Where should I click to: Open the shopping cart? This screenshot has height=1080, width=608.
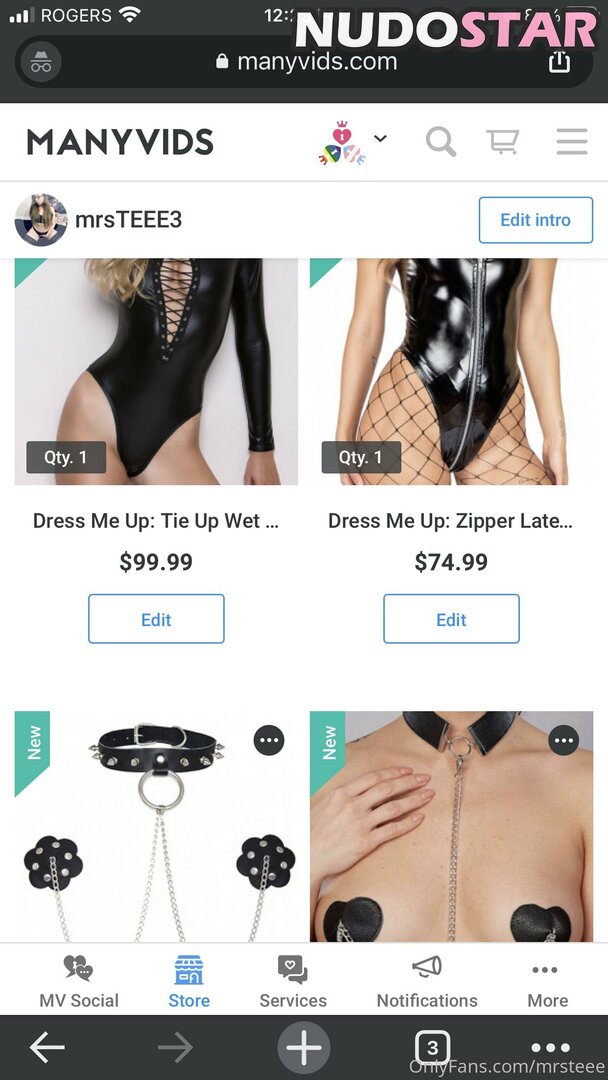point(502,142)
